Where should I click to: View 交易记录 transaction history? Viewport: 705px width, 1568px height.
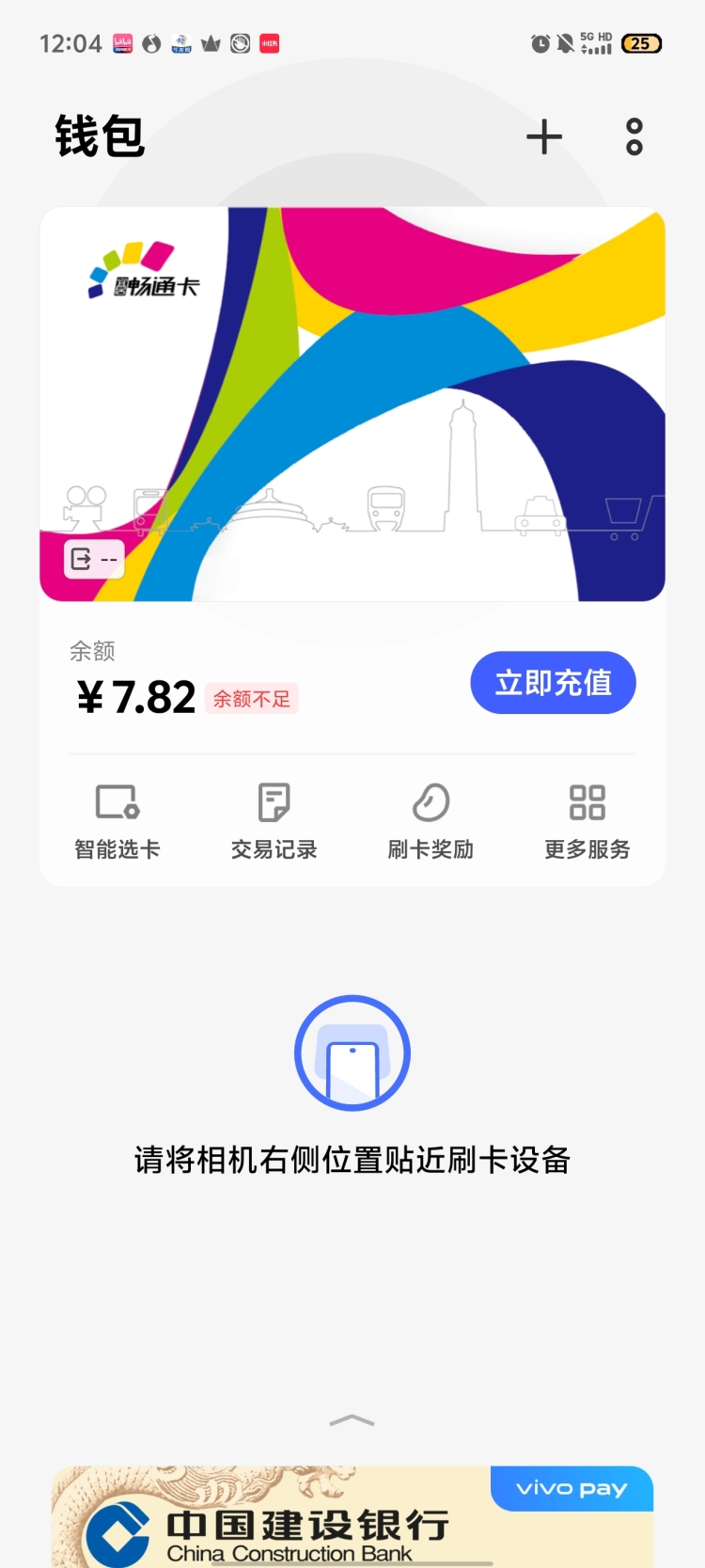274,822
